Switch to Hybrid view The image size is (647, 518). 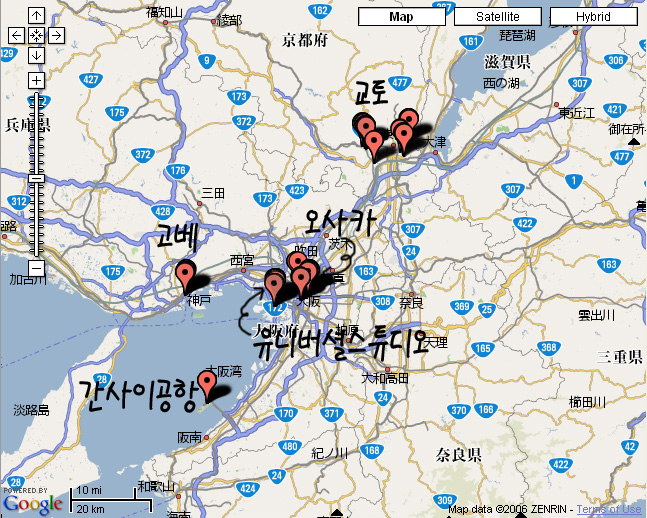coord(593,17)
